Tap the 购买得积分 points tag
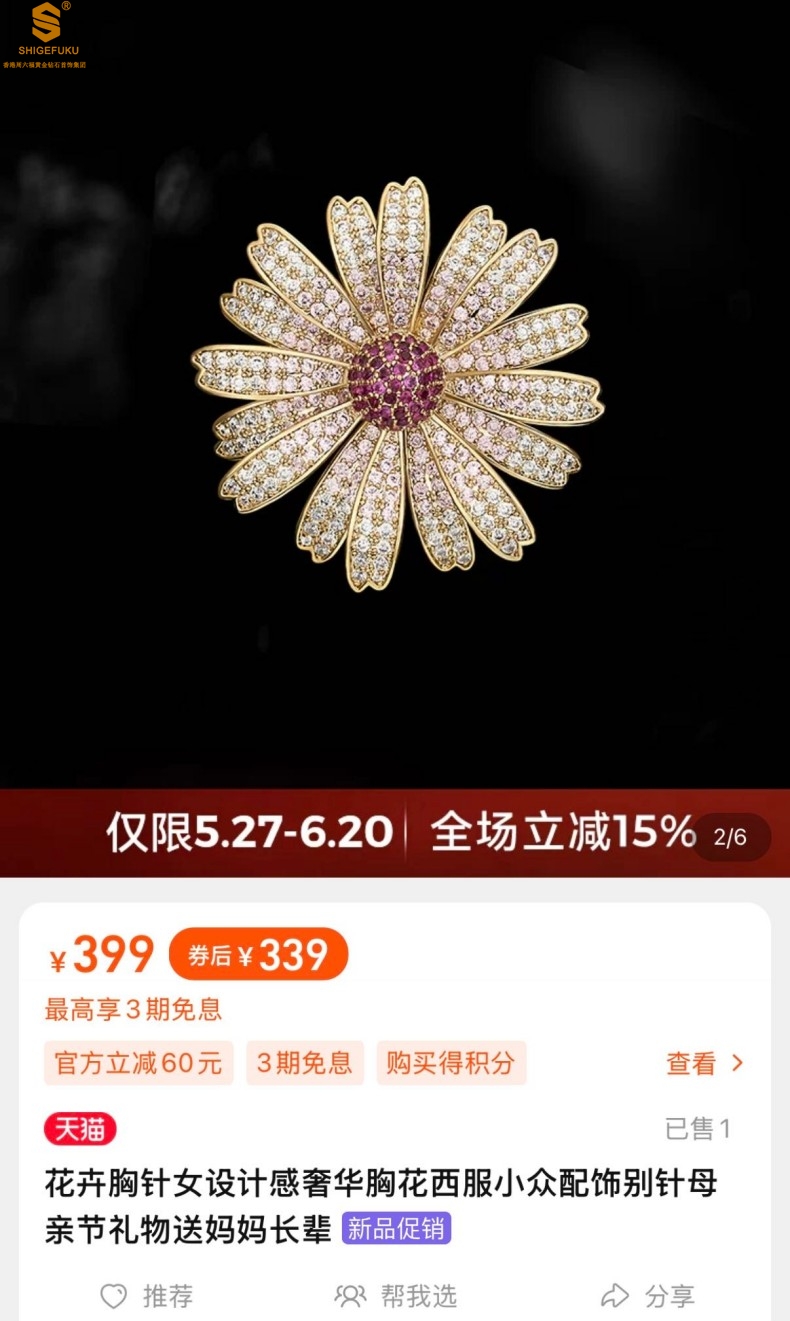The image size is (790, 1321). click(x=451, y=1063)
